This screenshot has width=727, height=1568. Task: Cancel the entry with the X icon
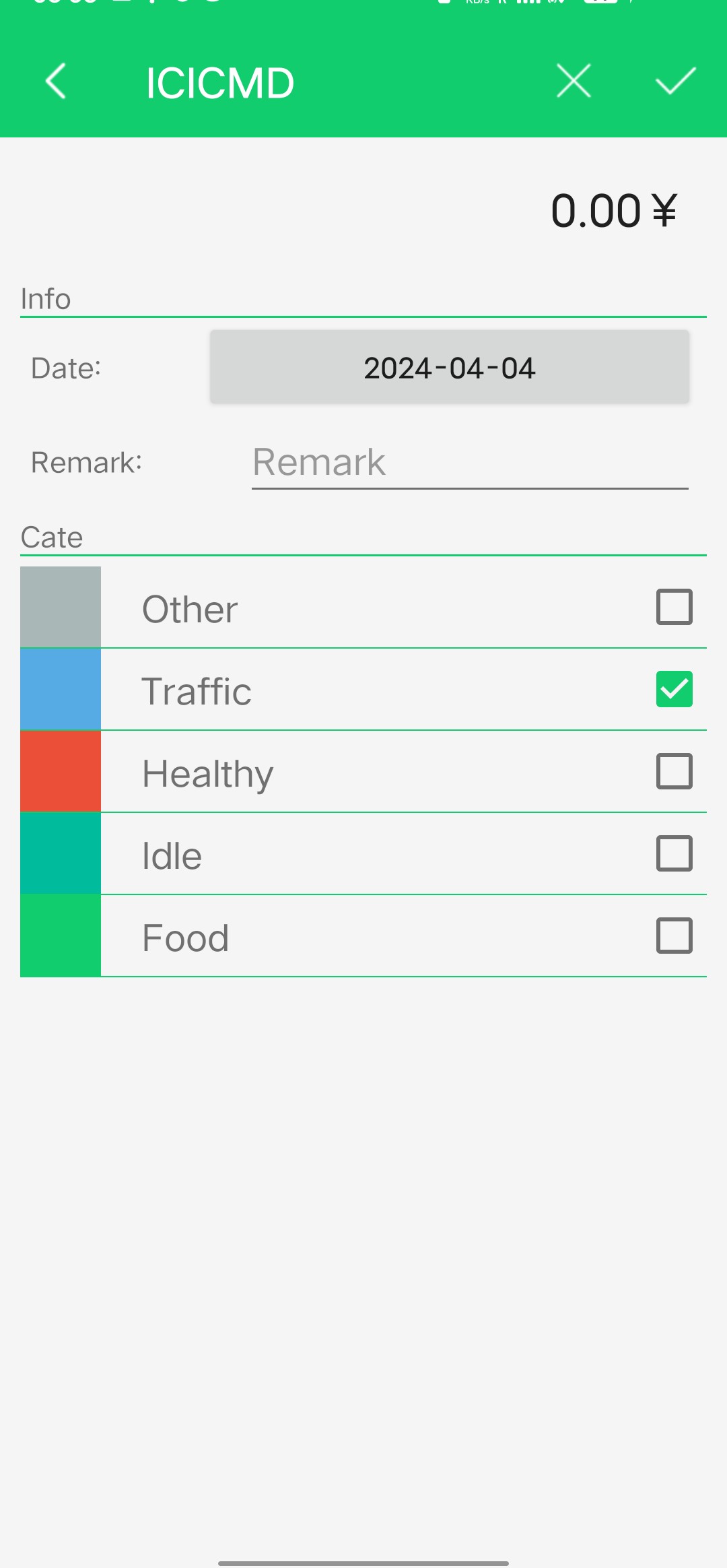[x=574, y=81]
